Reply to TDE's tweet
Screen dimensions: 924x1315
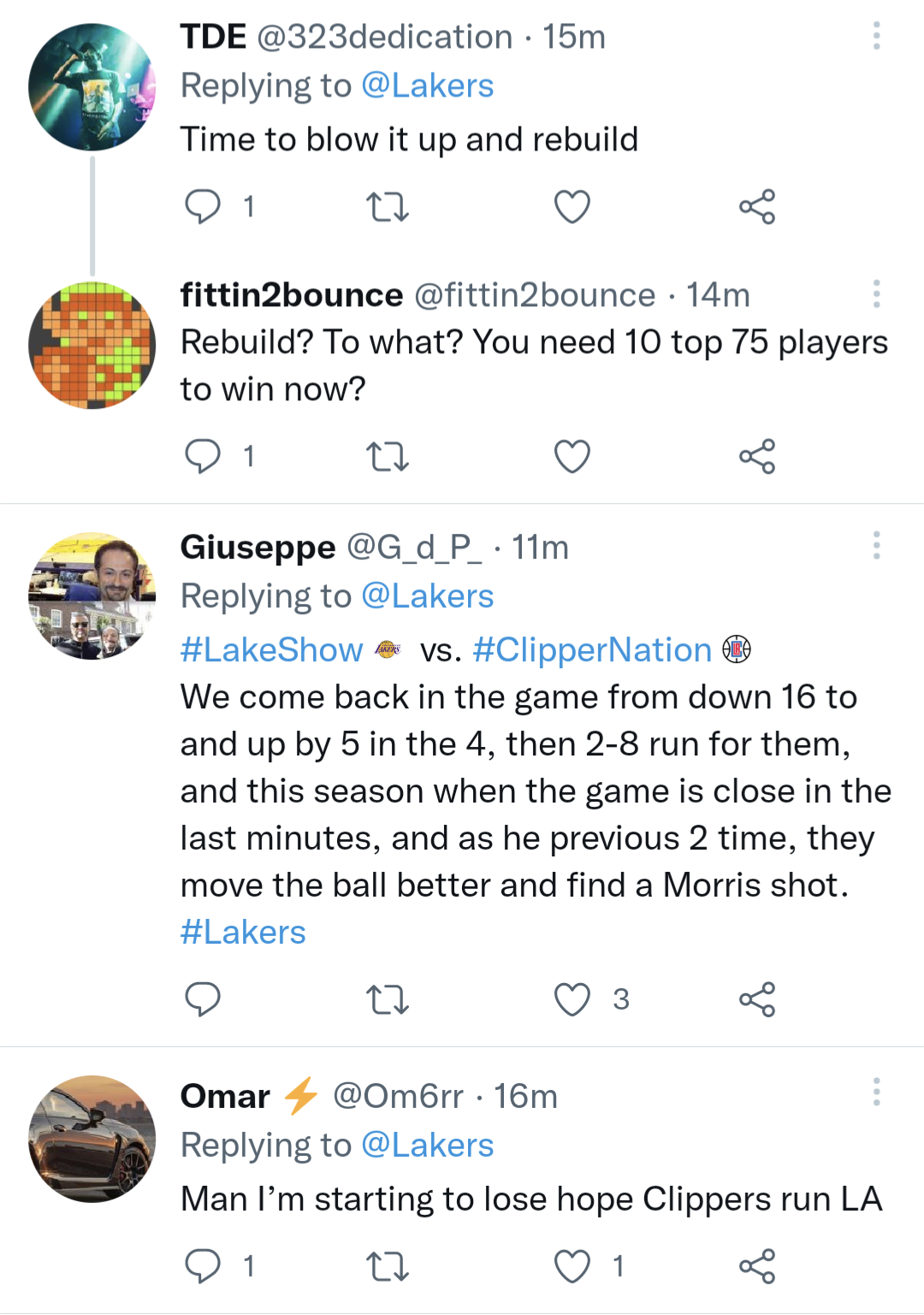coord(203,206)
